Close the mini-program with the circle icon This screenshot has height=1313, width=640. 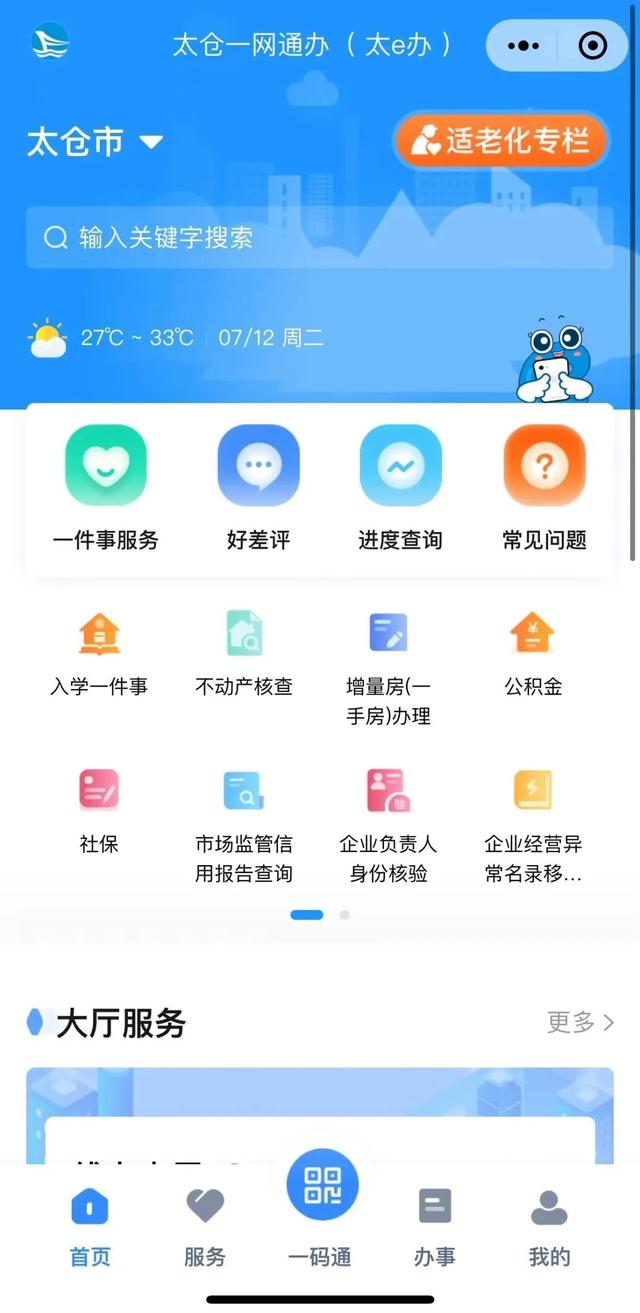[593, 46]
